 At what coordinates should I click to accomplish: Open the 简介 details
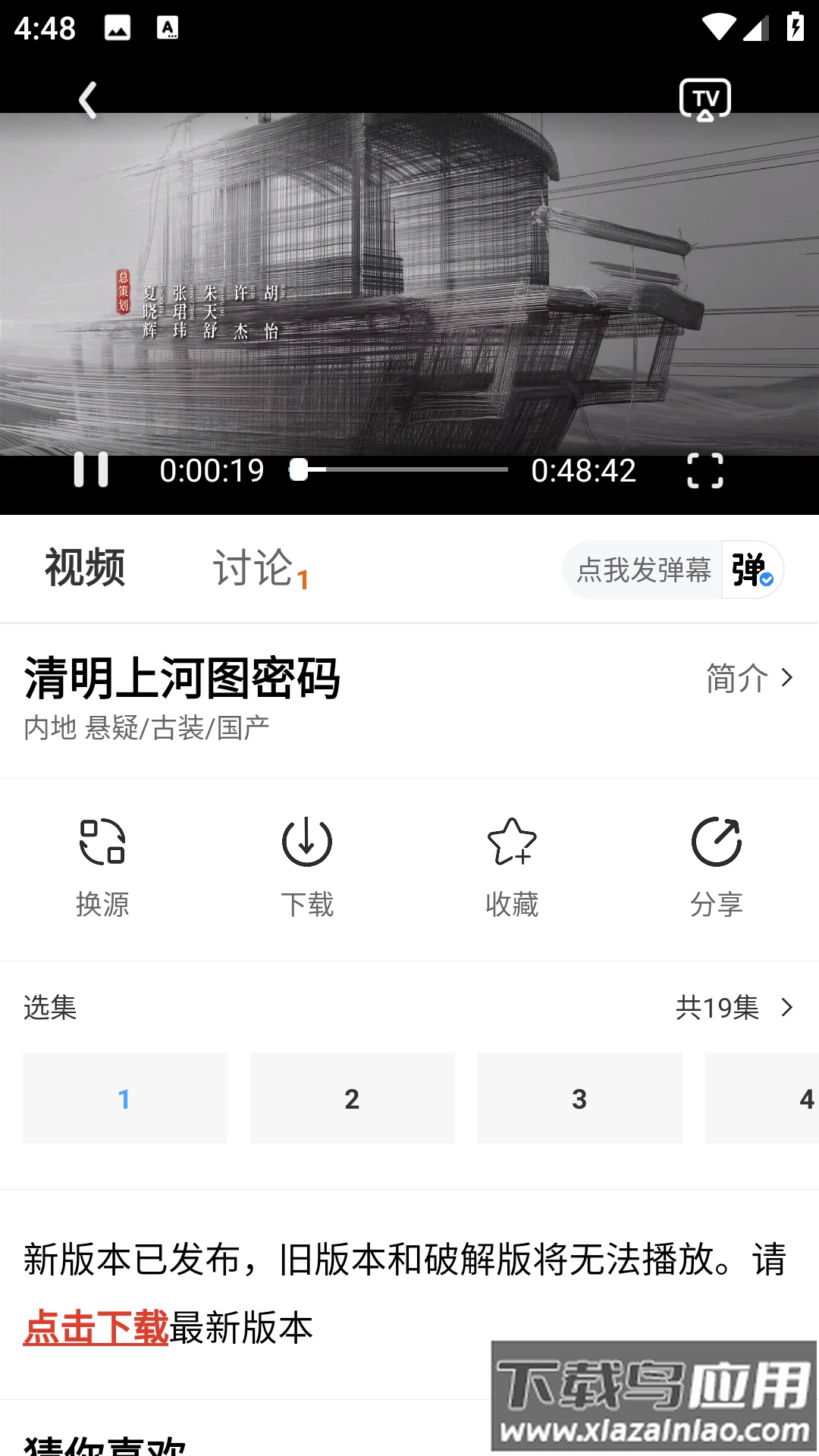[749, 678]
